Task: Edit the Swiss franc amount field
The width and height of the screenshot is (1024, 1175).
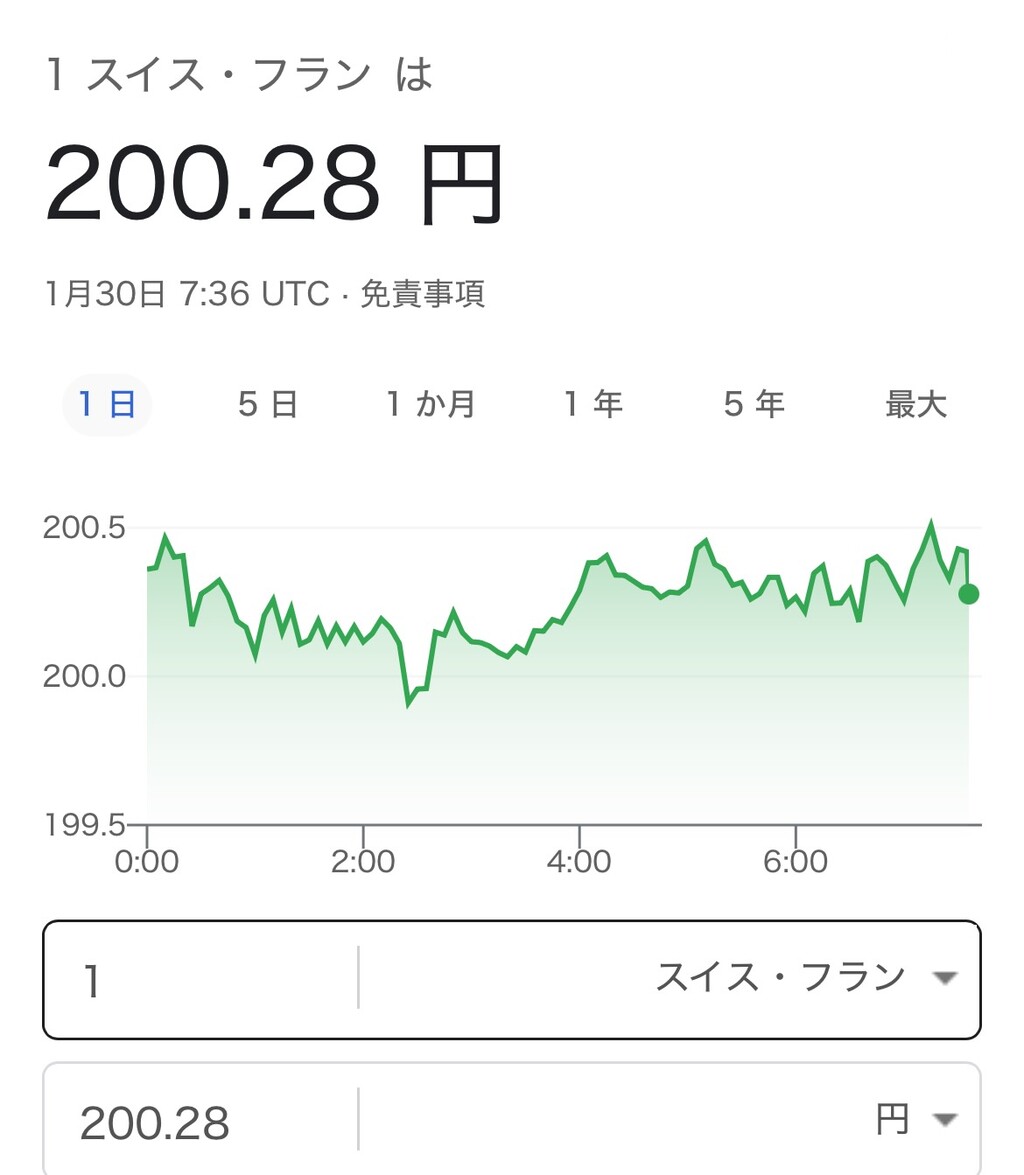Action: [x=200, y=980]
